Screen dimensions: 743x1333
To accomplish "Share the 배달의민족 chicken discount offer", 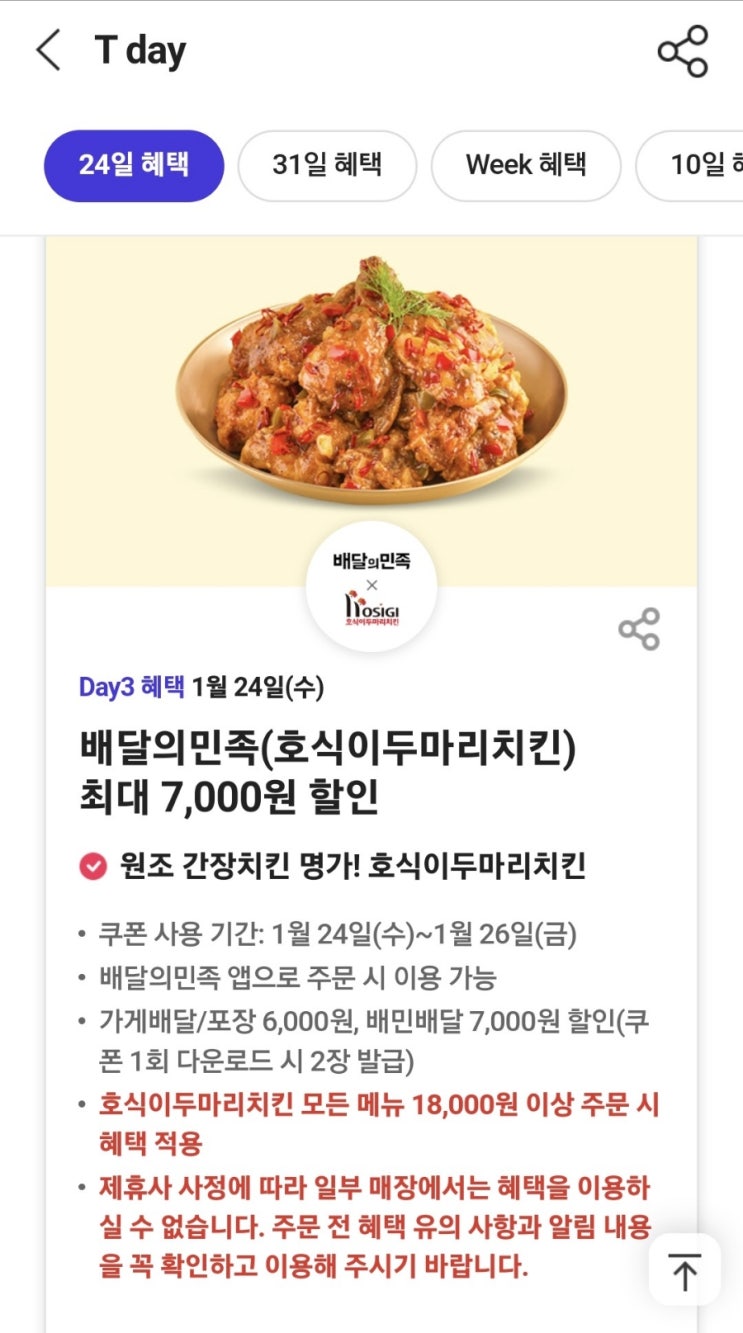I will point(639,629).
